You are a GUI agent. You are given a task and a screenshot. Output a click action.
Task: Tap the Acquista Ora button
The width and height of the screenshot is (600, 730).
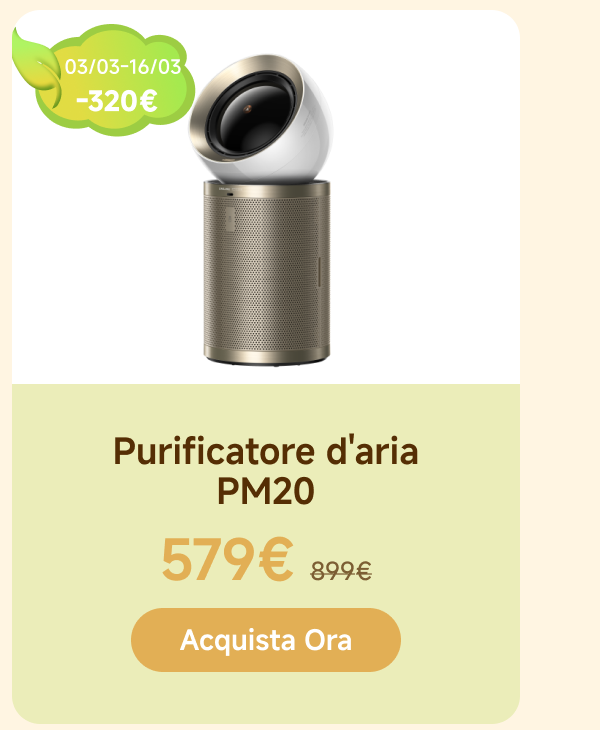265,640
